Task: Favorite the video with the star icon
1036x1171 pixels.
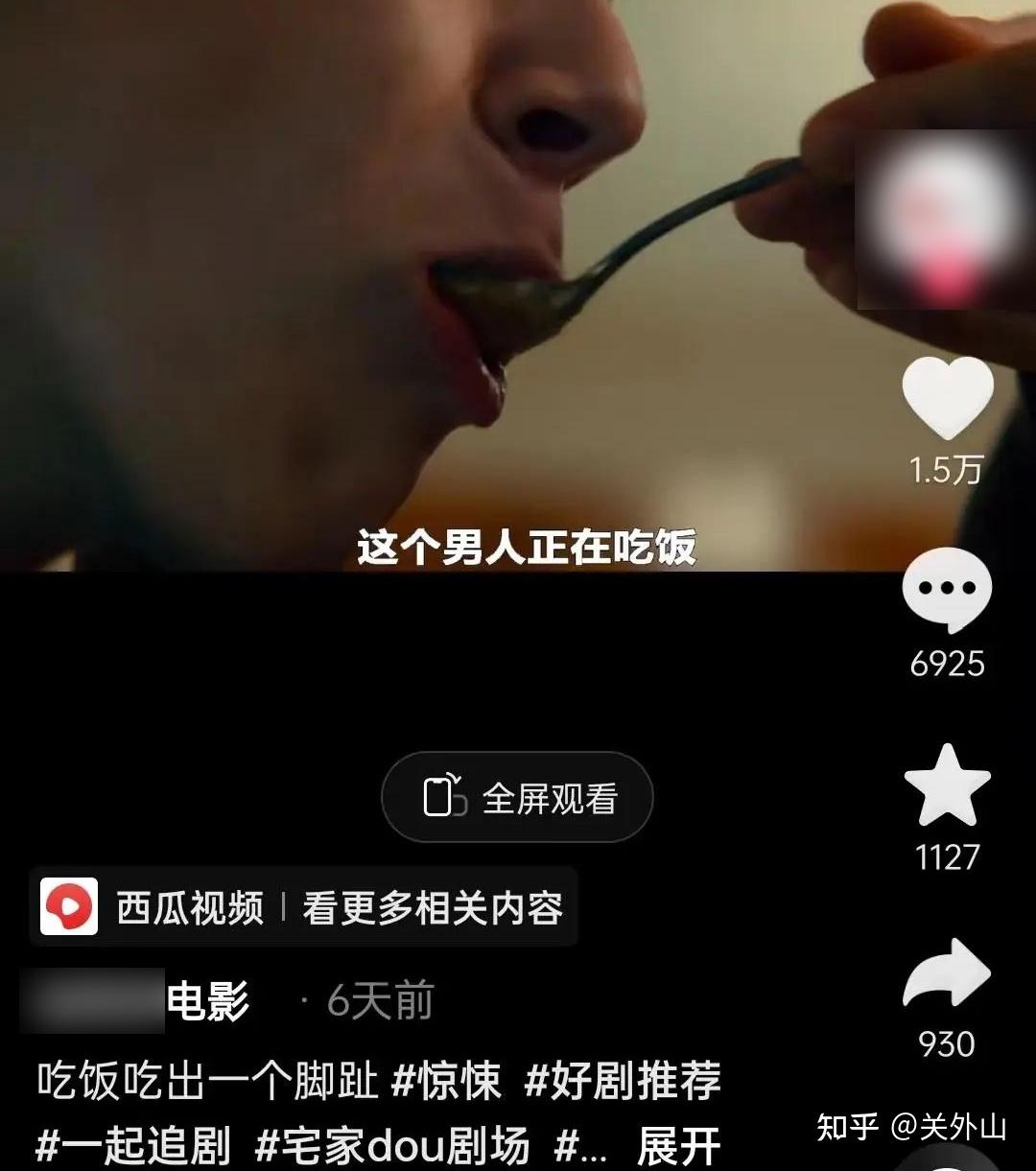Action: 947,786
